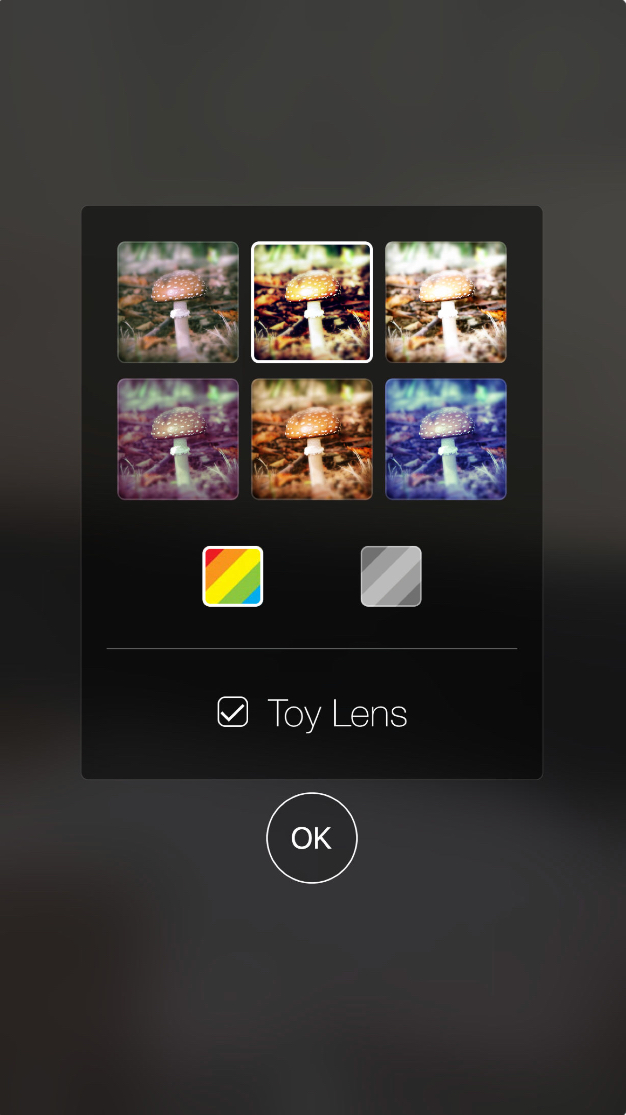Choose the high-contrast dark mushroom filter
Screen dimensions: 626x1115
[312, 302]
